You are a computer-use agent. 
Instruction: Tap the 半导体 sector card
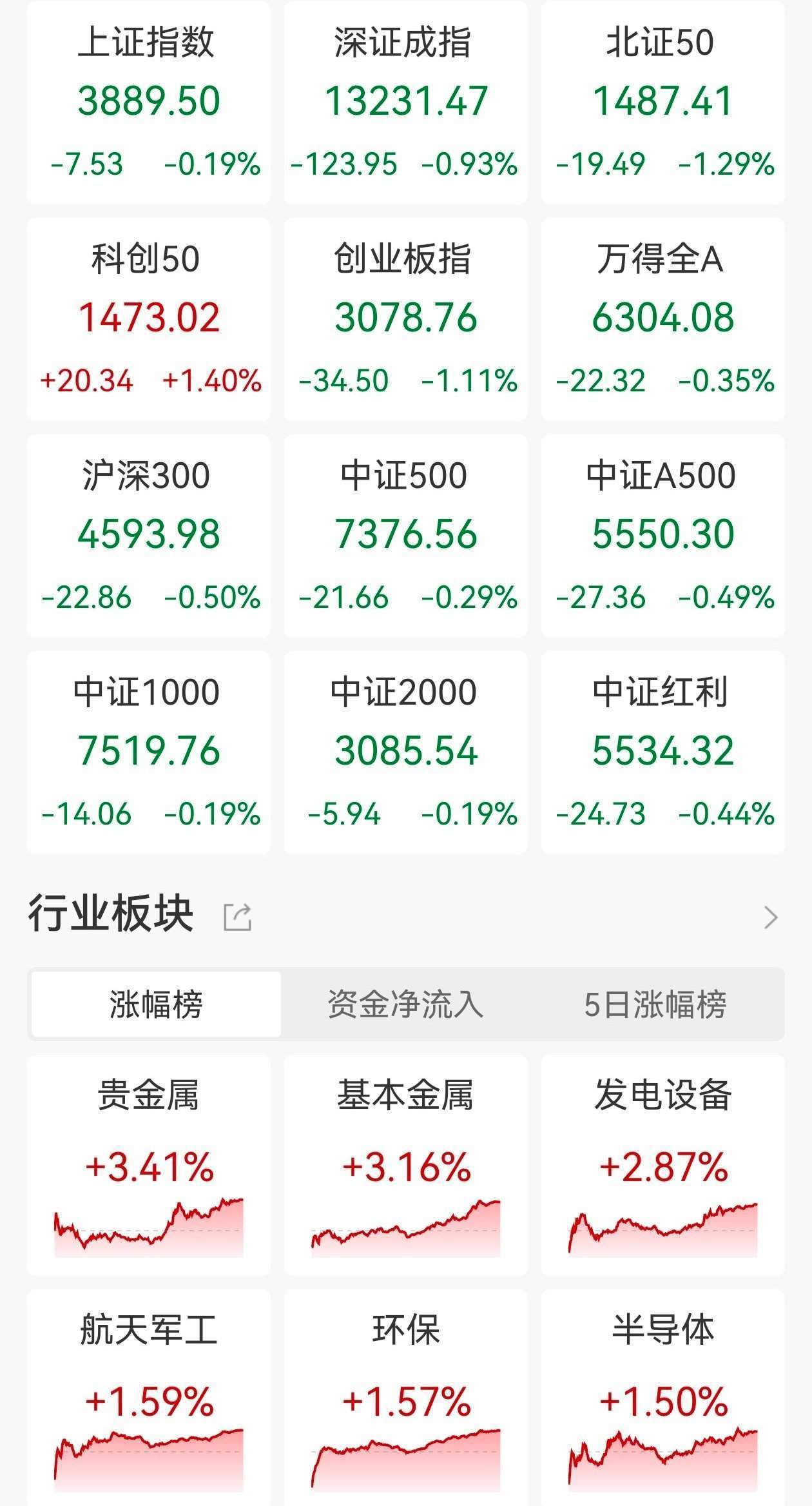662,1399
